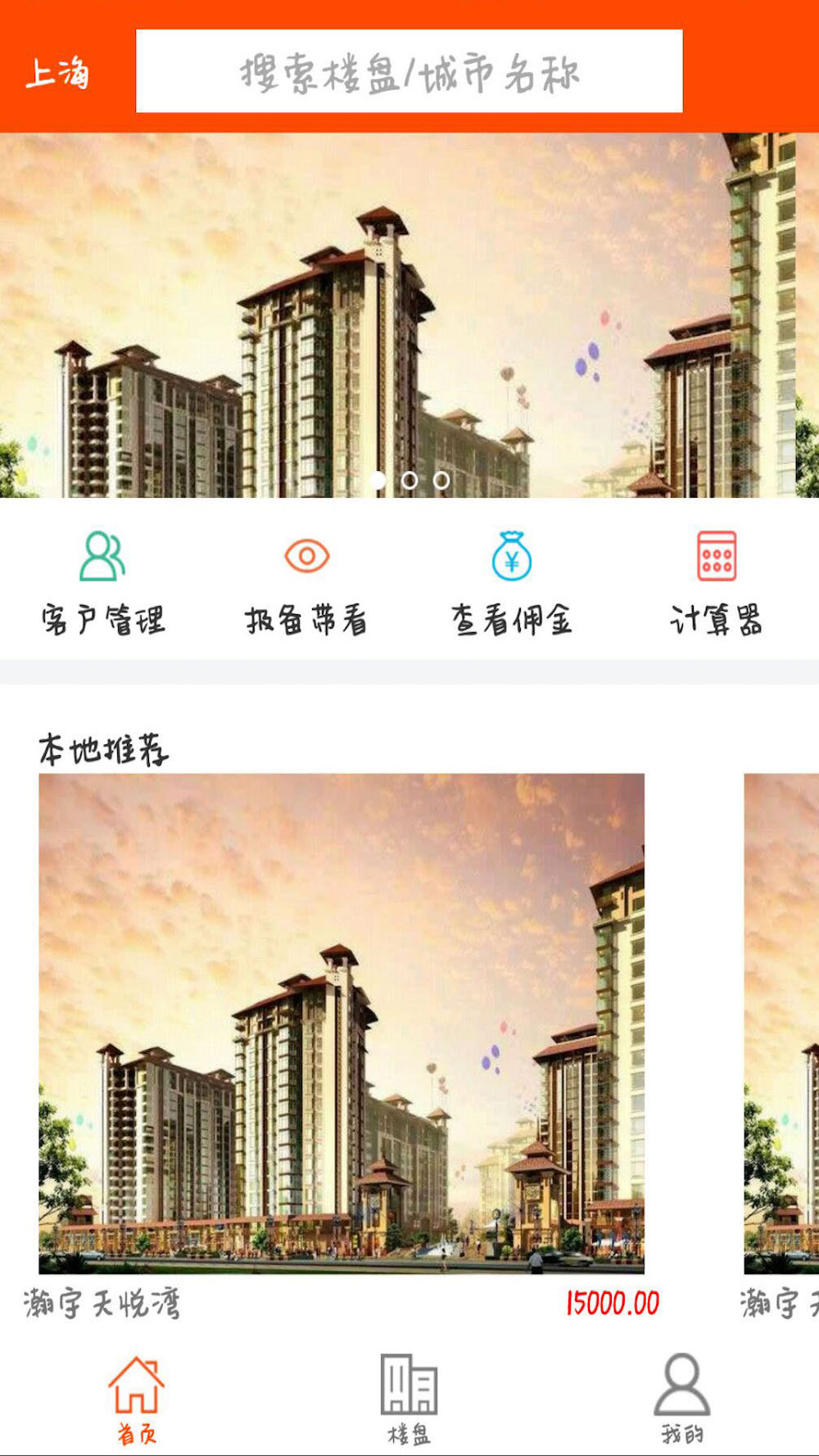Open 客户管理 customer management
This screenshot has width=819, height=1456.
pos(102,583)
